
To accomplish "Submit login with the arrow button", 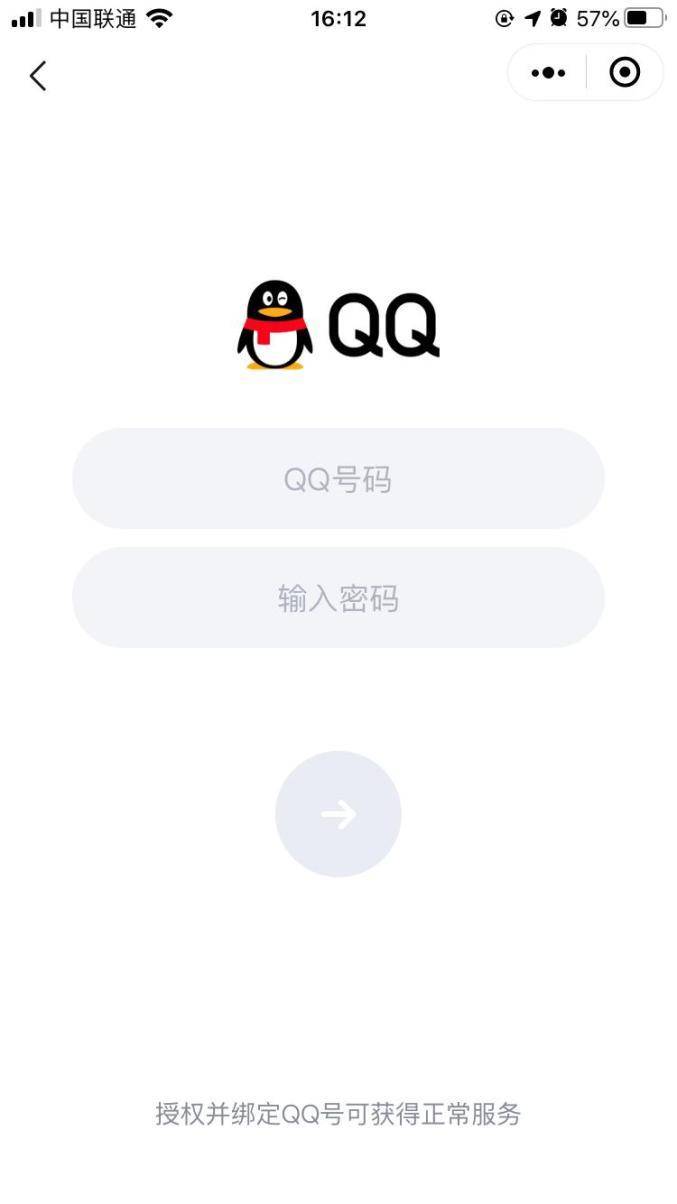I will tap(338, 814).
